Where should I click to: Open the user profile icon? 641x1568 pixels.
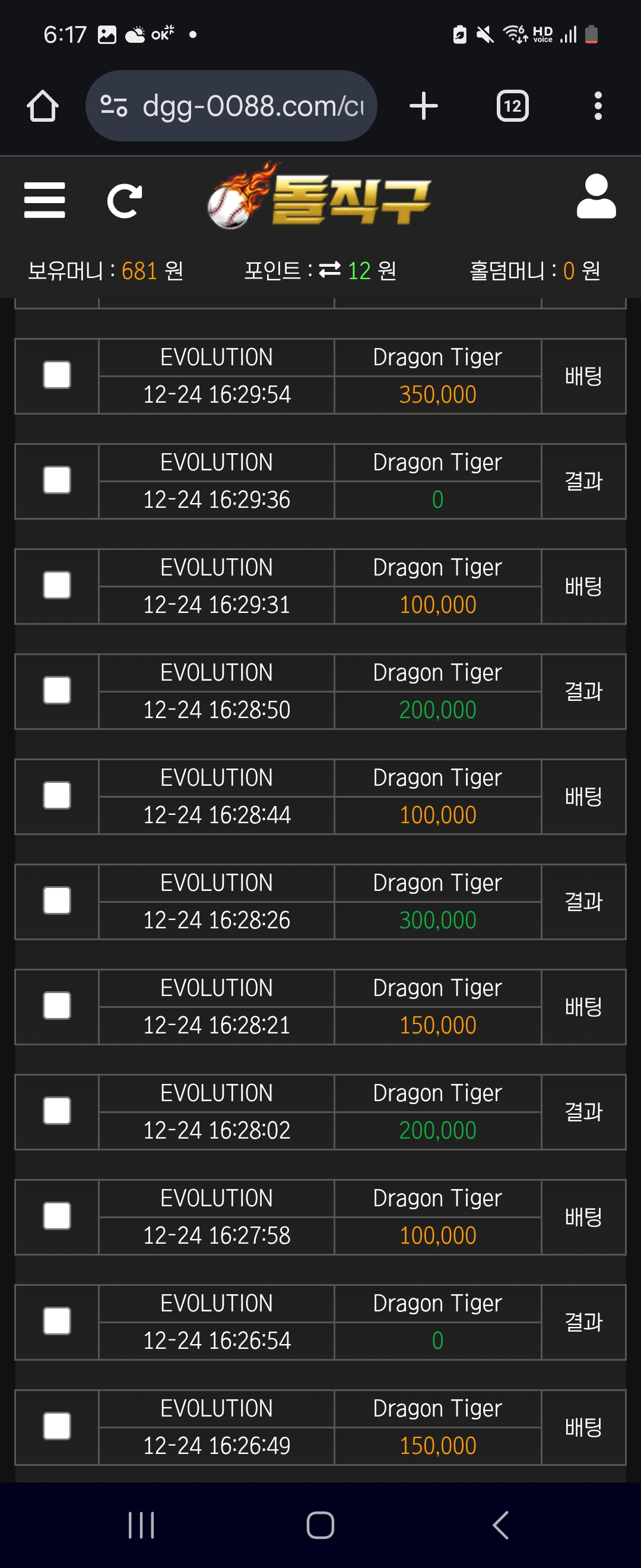tap(595, 197)
